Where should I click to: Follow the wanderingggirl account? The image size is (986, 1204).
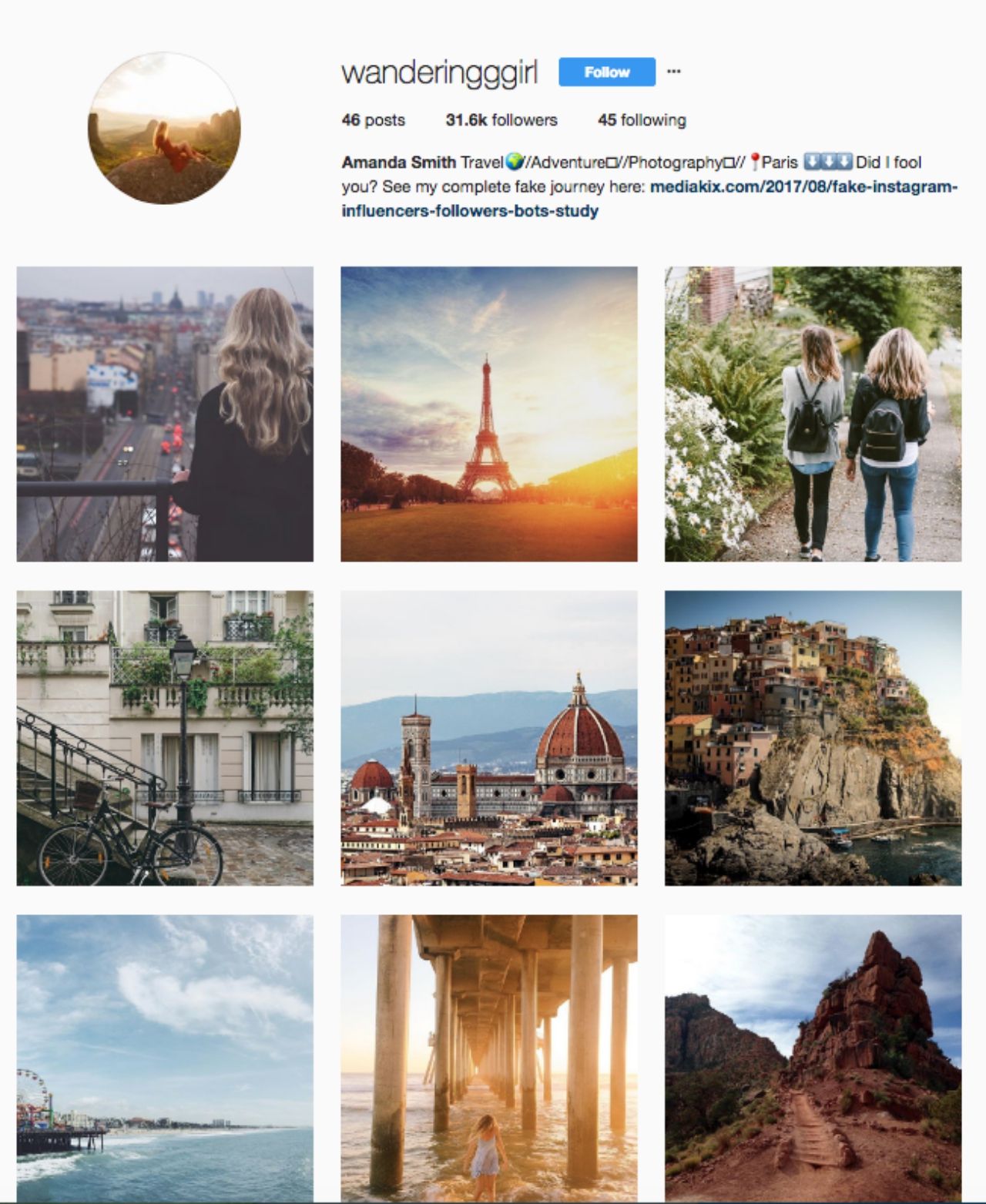(x=606, y=72)
